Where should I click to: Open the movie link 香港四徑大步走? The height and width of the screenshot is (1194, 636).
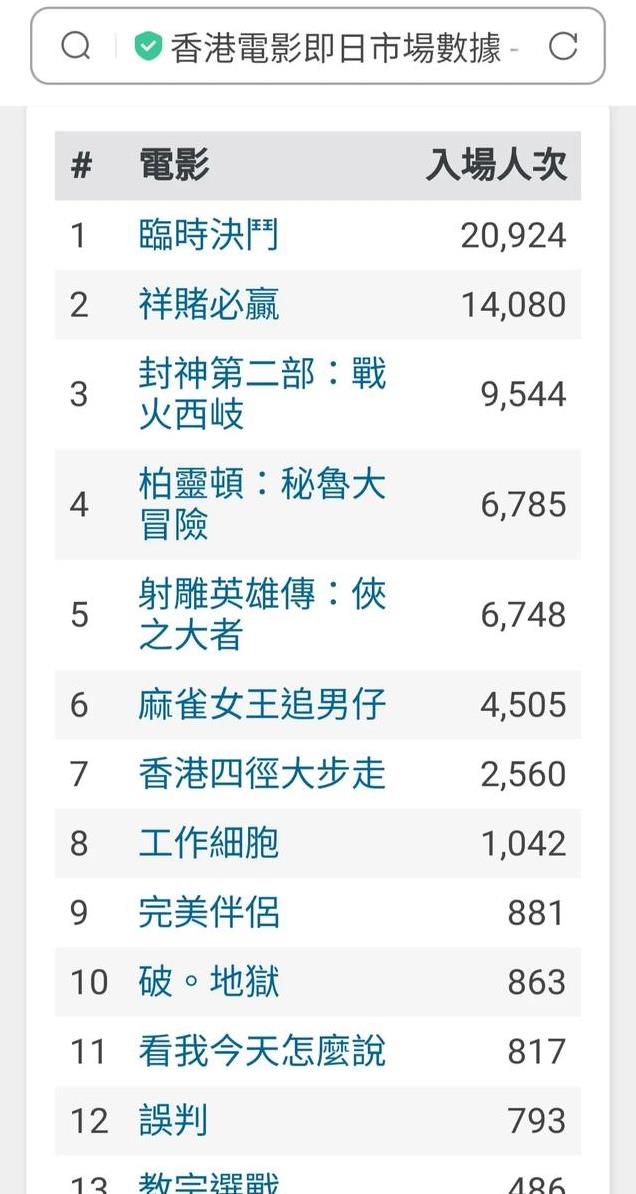[x=263, y=774]
